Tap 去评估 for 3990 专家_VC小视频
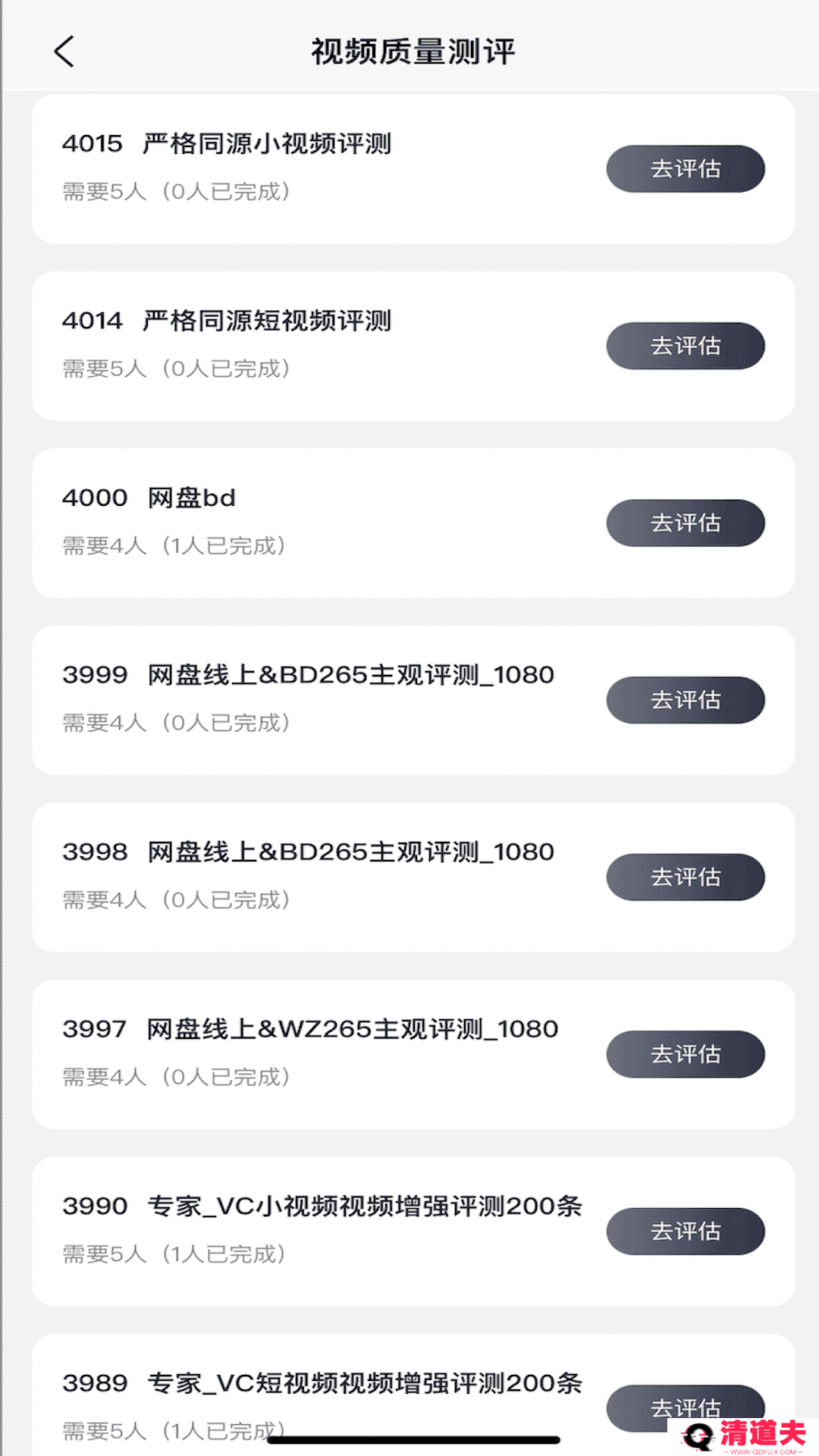The image size is (819, 1456). click(685, 1232)
